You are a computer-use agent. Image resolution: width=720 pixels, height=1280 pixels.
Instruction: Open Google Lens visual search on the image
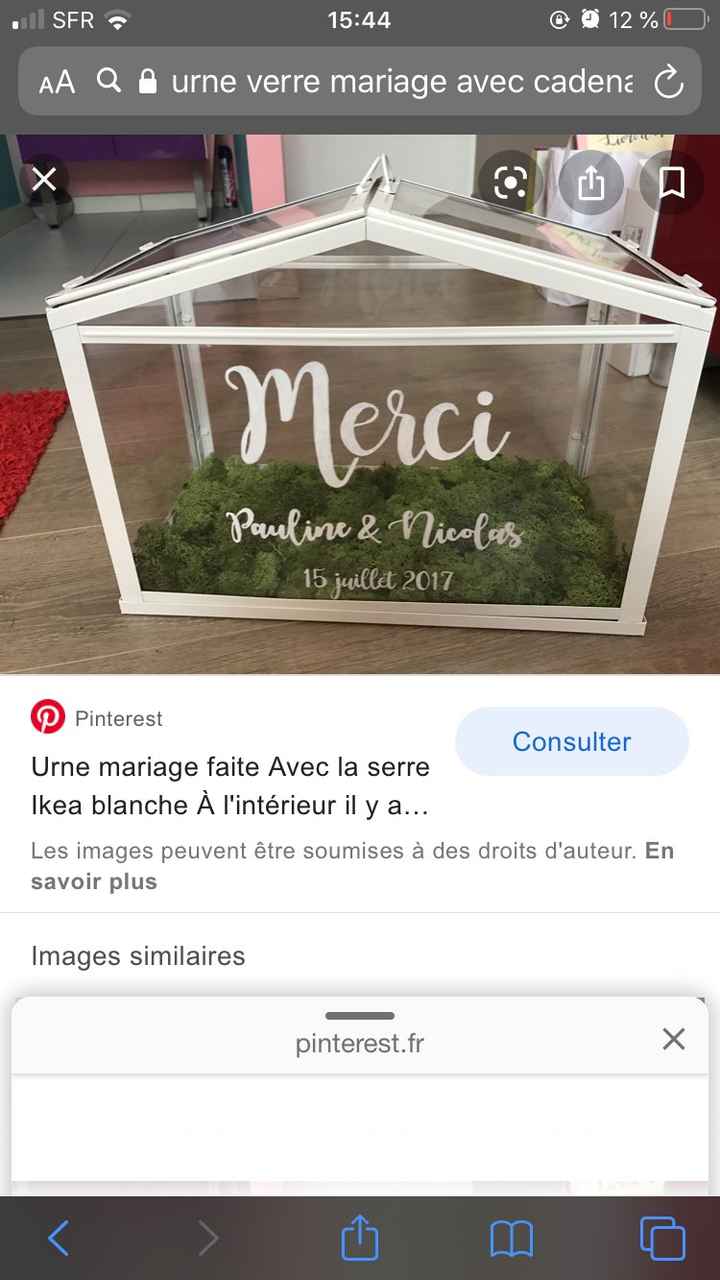pyautogui.click(x=511, y=182)
